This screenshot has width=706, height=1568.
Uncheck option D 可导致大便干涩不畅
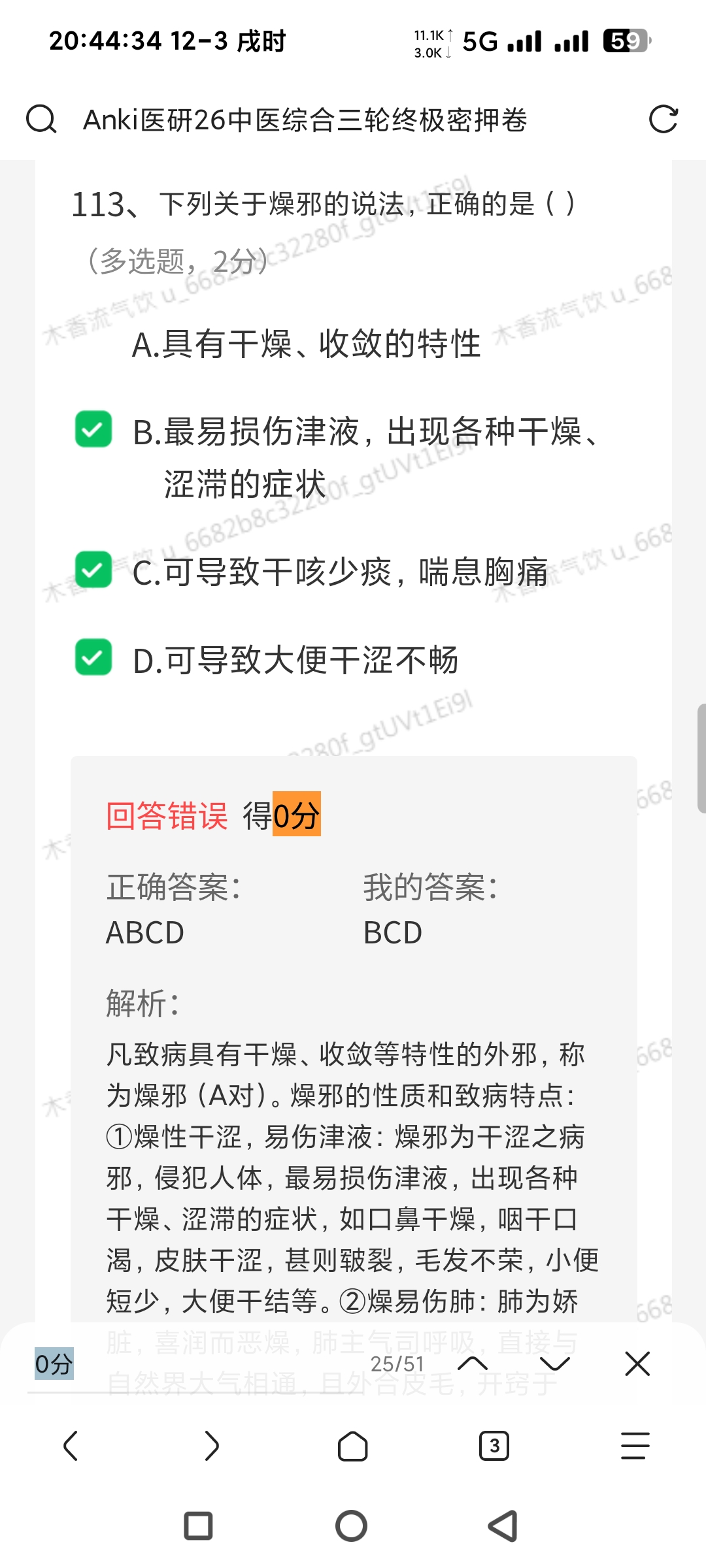[x=93, y=657]
